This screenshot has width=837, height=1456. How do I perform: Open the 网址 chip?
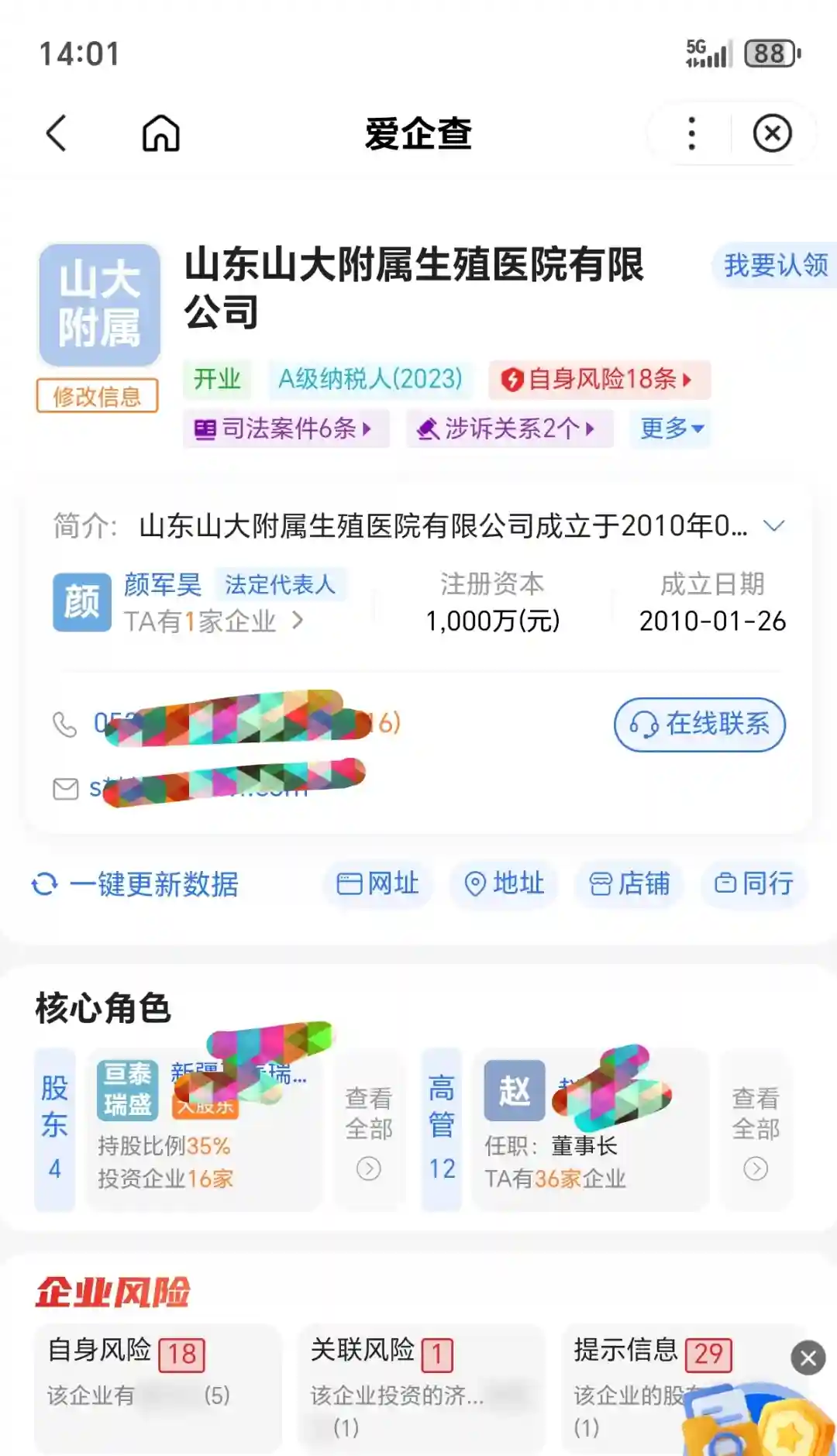pyautogui.click(x=379, y=883)
